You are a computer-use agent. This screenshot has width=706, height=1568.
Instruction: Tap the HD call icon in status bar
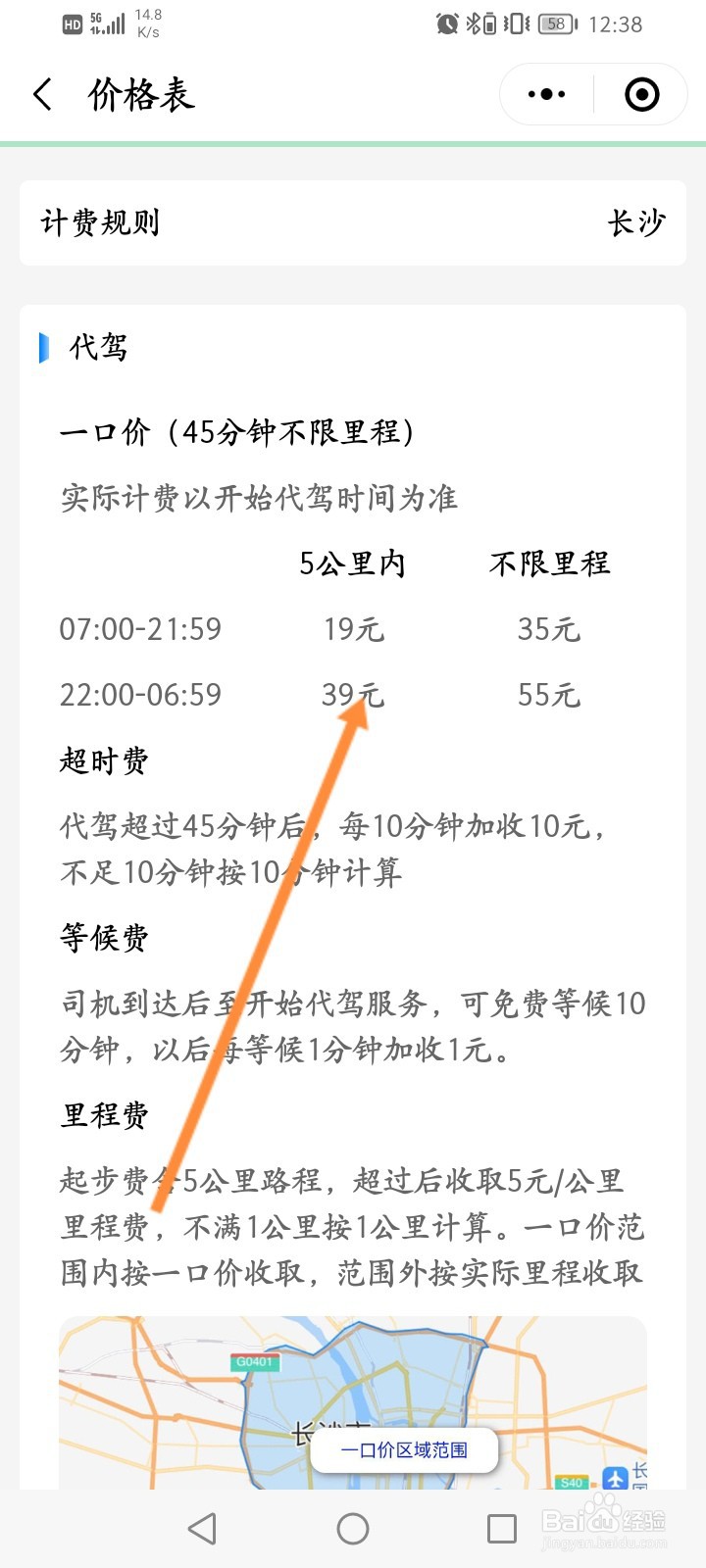[x=73, y=24]
